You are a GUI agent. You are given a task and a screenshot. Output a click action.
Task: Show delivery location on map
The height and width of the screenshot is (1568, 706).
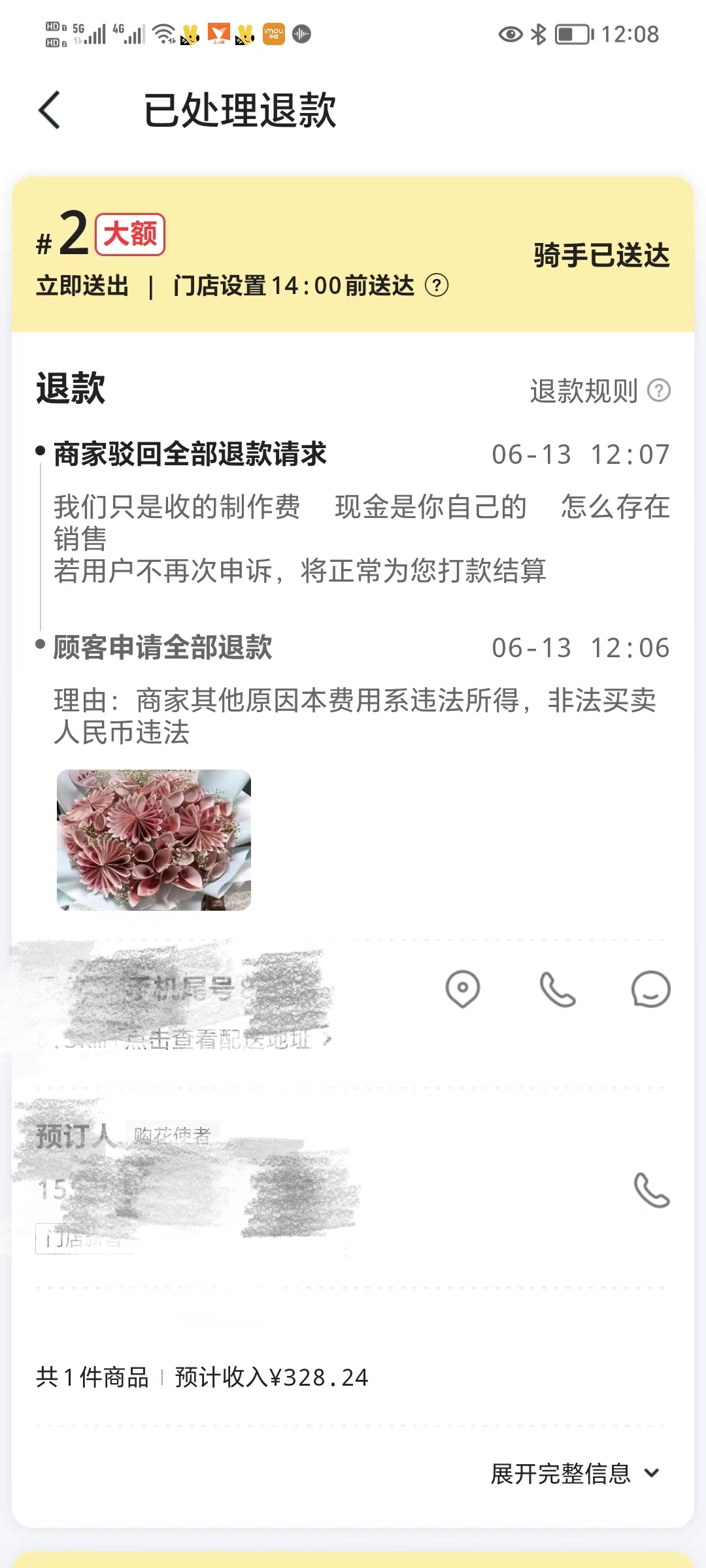click(463, 989)
